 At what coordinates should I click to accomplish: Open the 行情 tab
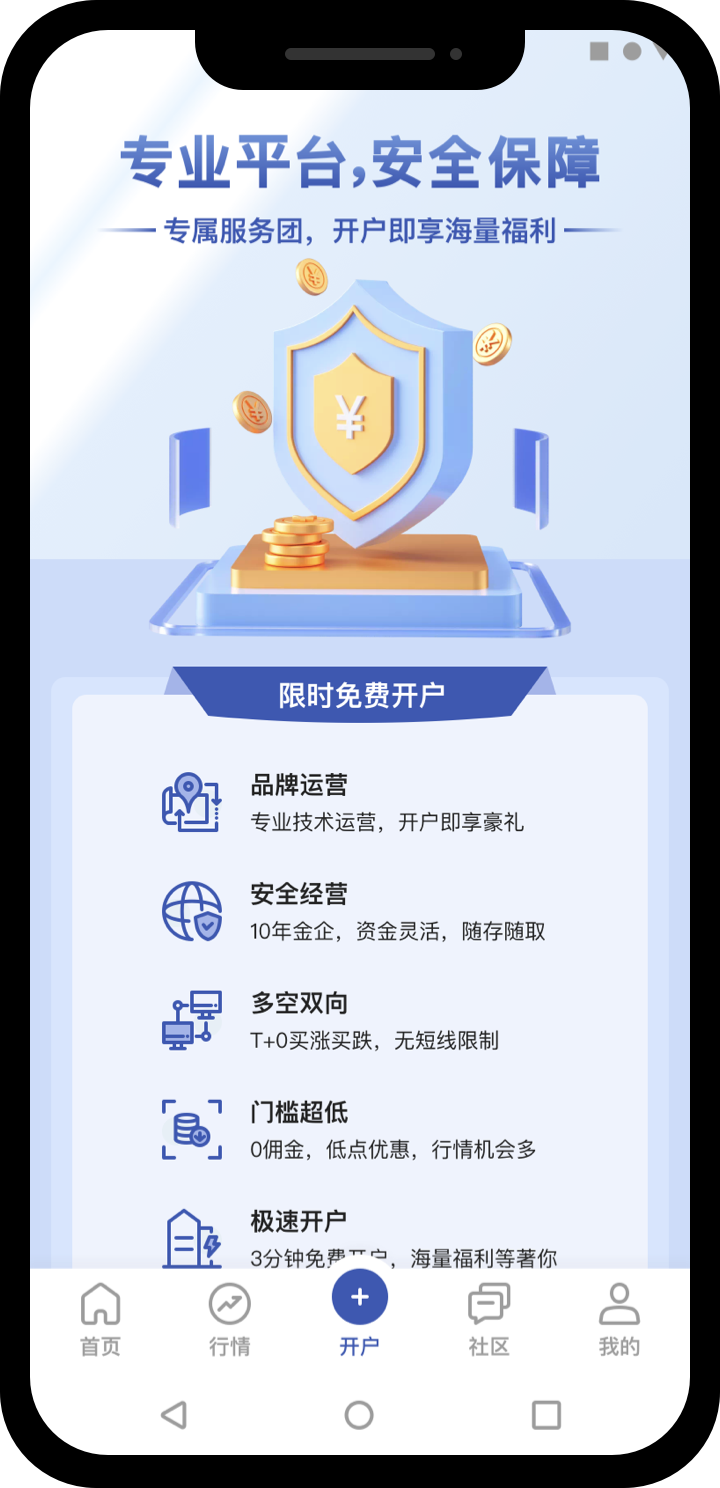[x=230, y=1319]
